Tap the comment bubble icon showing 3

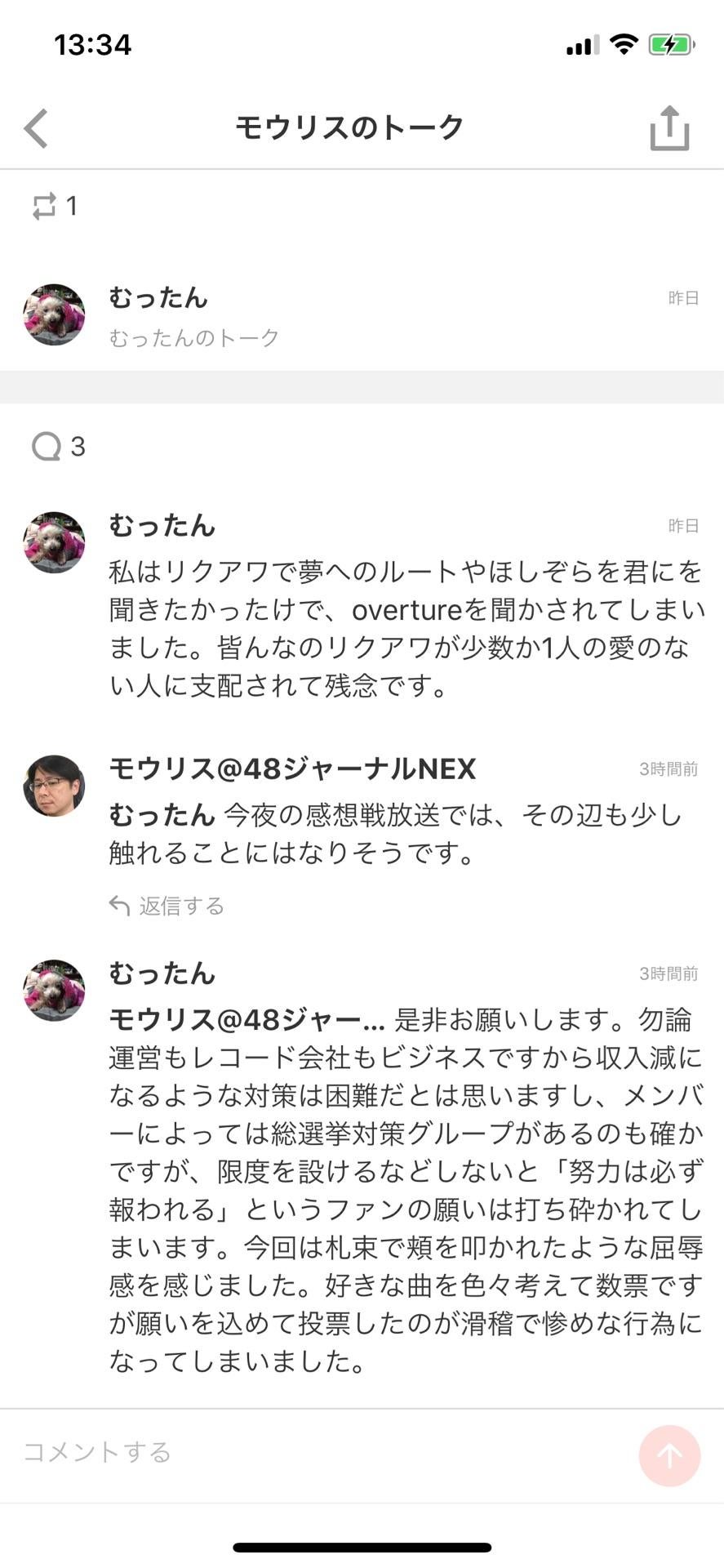47,446
